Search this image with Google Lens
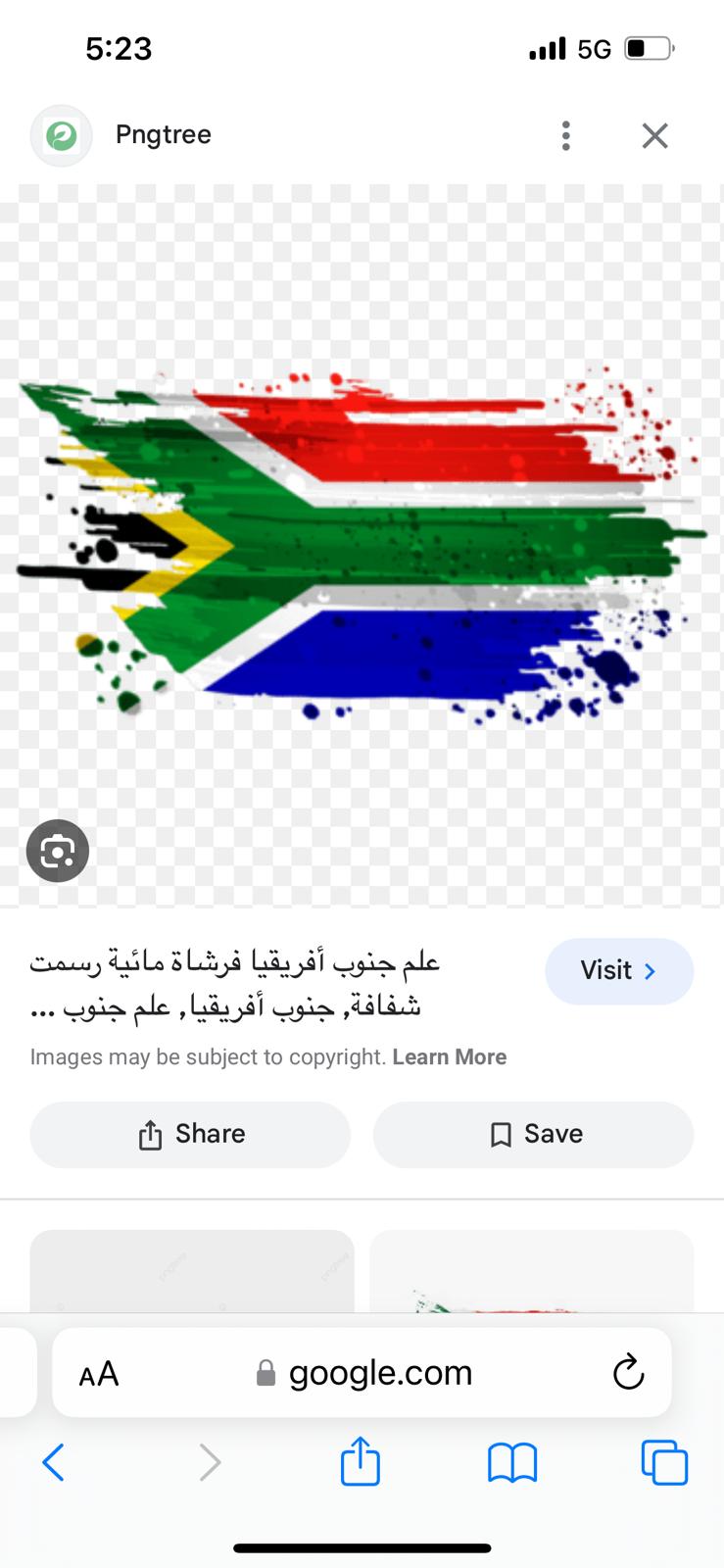Image resolution: width=724 pixels, height=1568 pixels. point(58,851)
